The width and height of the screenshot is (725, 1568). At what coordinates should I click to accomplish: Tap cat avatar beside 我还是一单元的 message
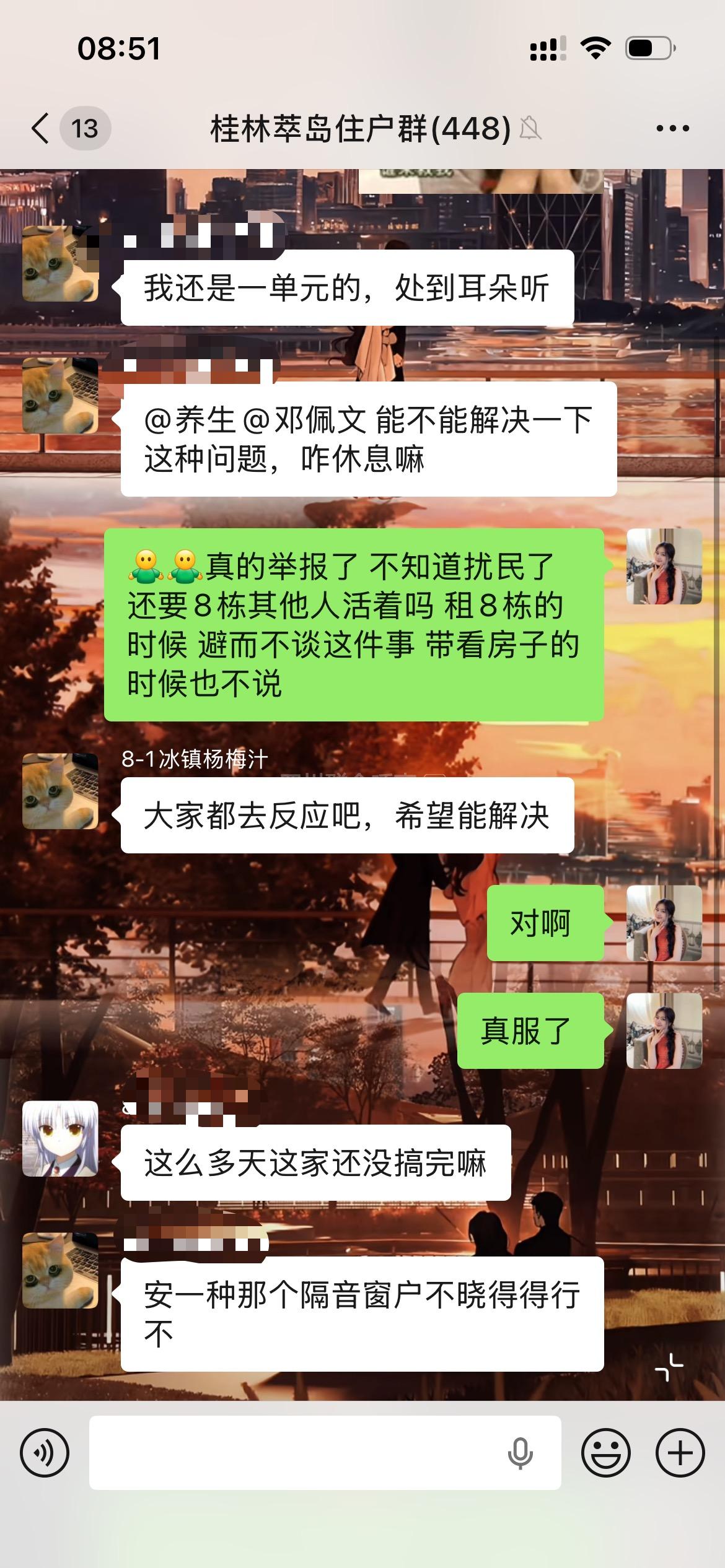click(60, 264)
